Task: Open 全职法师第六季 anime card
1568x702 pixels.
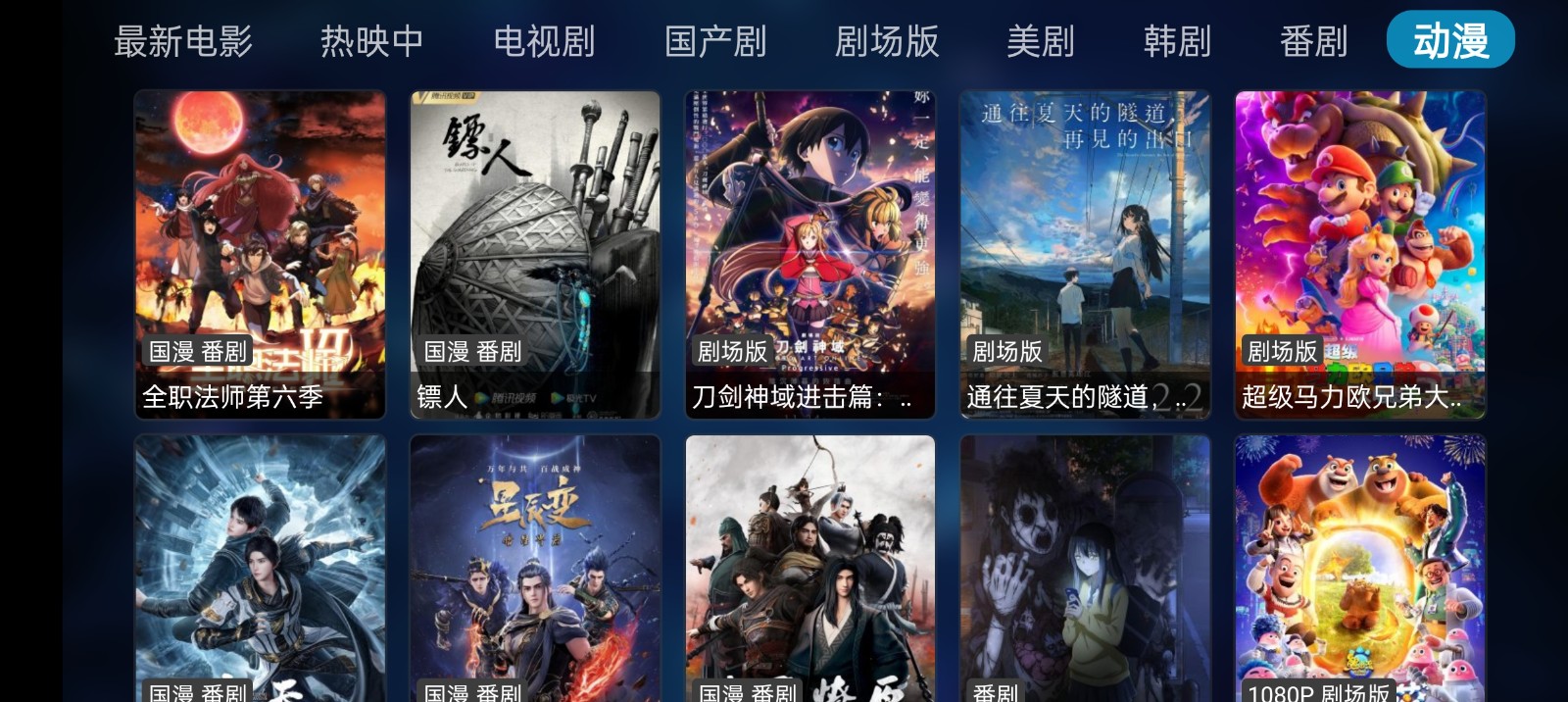Action: (x=260, y=255)
